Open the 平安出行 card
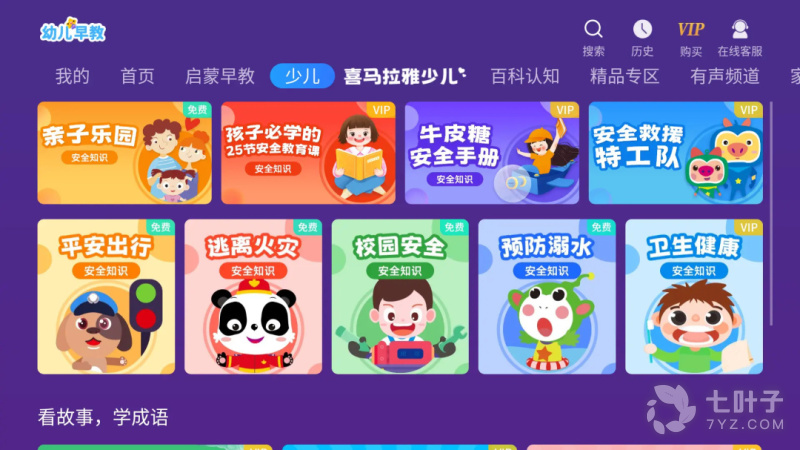The width and height of the screenshot is (800, 450). [106, 297]
